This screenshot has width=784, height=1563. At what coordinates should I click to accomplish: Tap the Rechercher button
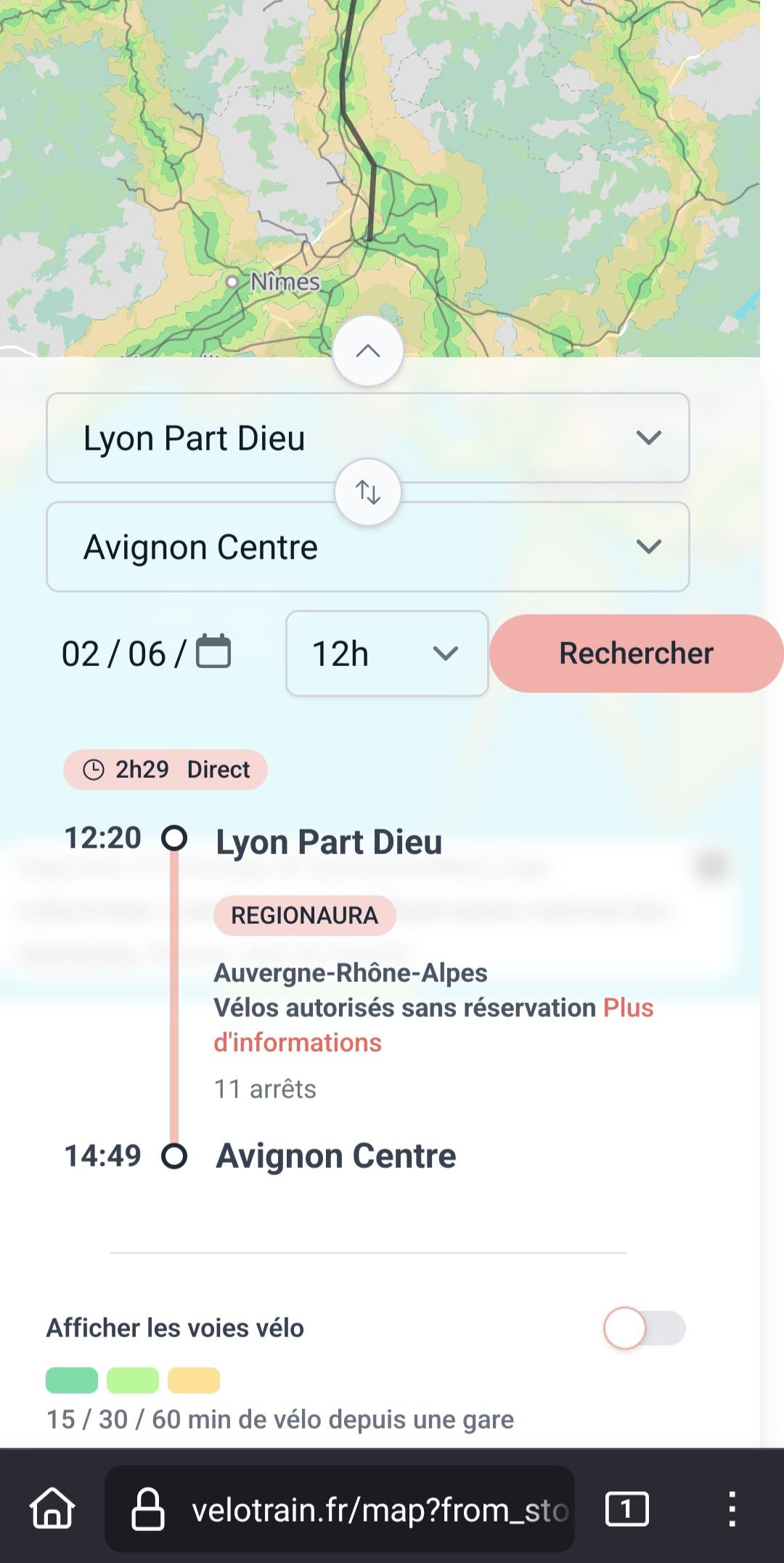(x=637, y=654)
